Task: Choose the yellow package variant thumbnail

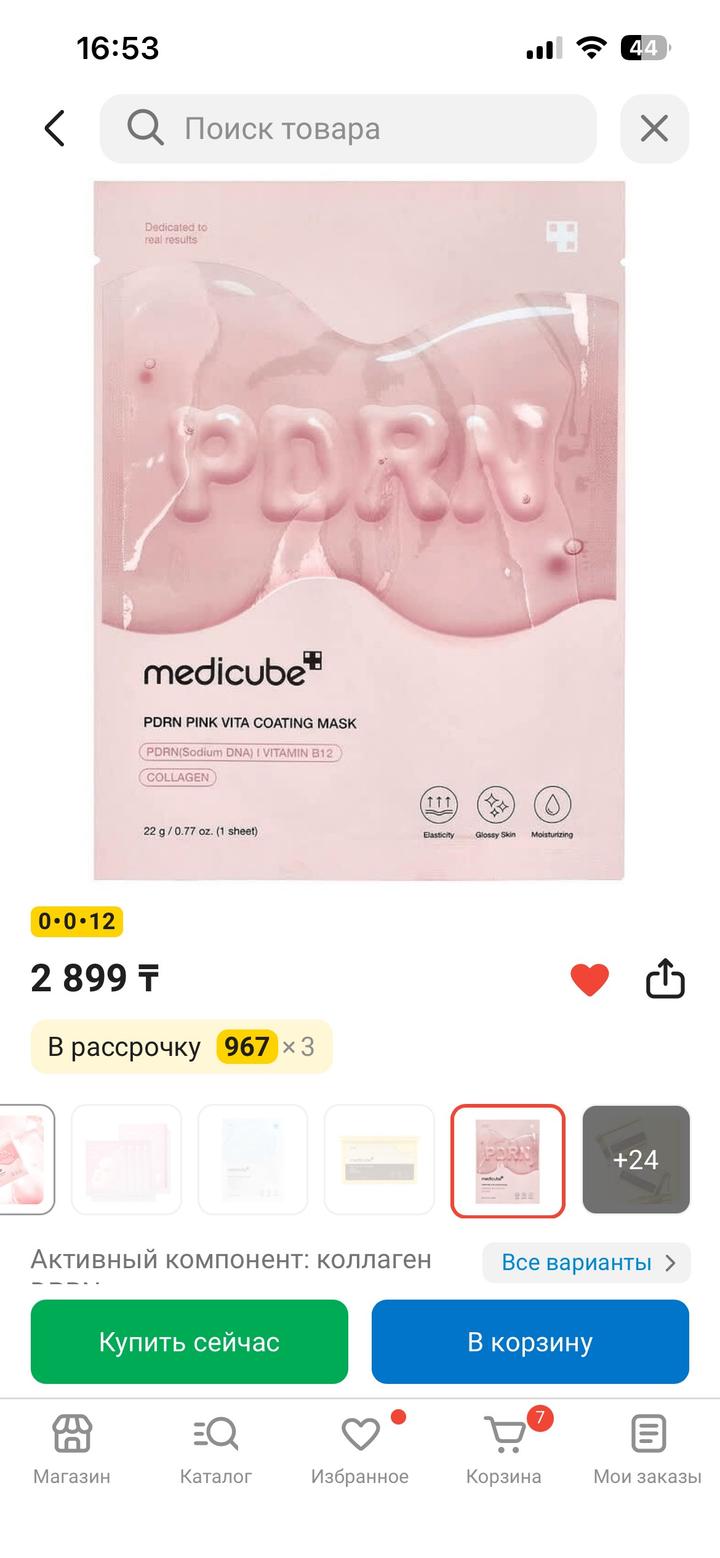Action: 379,1159
